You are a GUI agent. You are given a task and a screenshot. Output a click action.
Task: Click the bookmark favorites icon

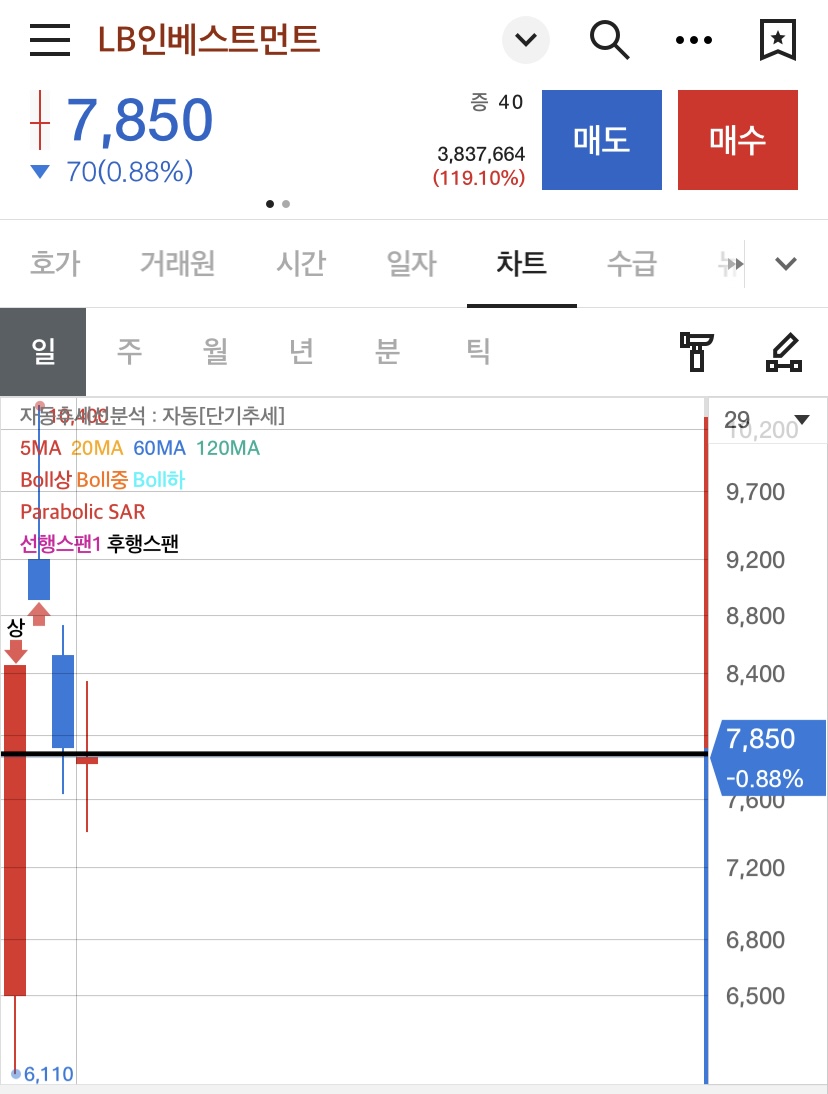point(778,40)
